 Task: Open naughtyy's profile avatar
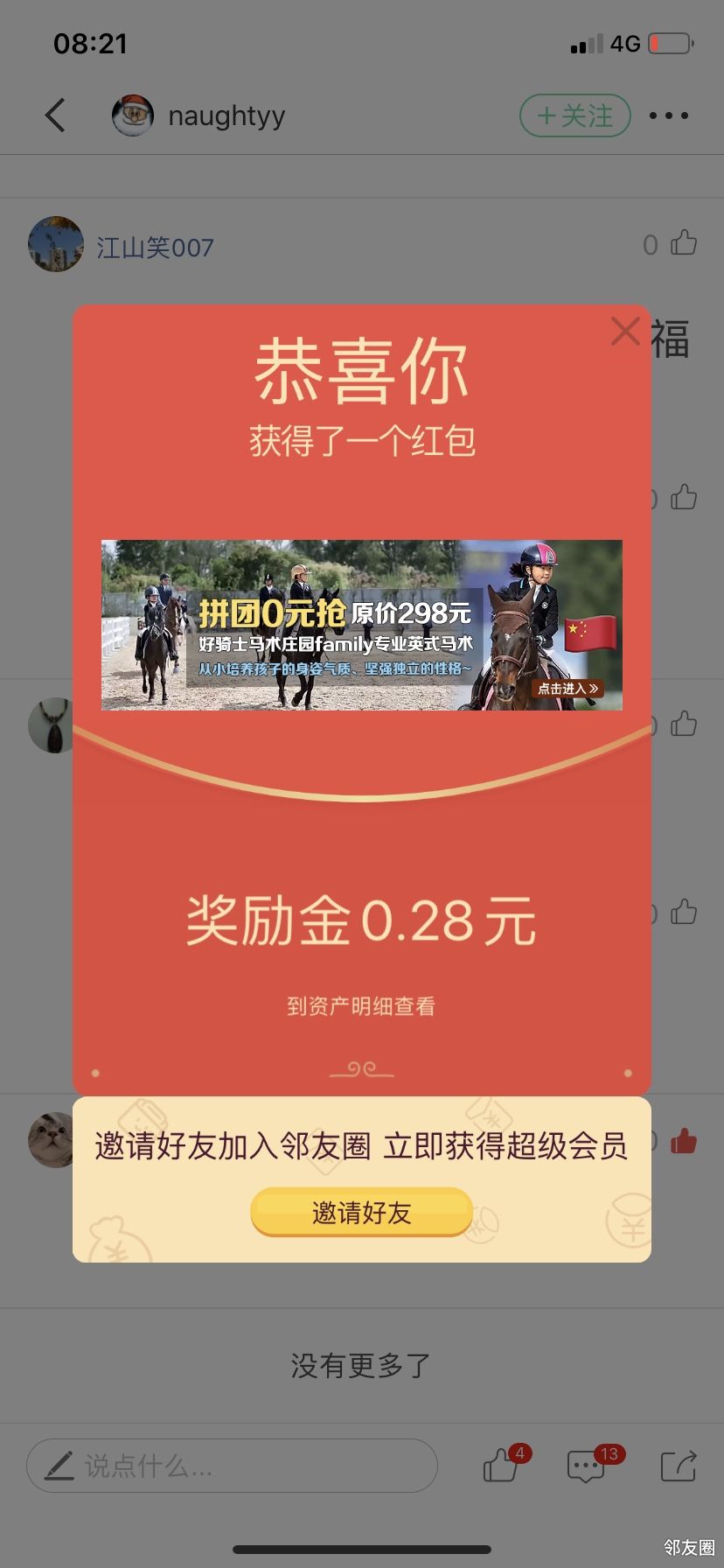tap(133, 115)
